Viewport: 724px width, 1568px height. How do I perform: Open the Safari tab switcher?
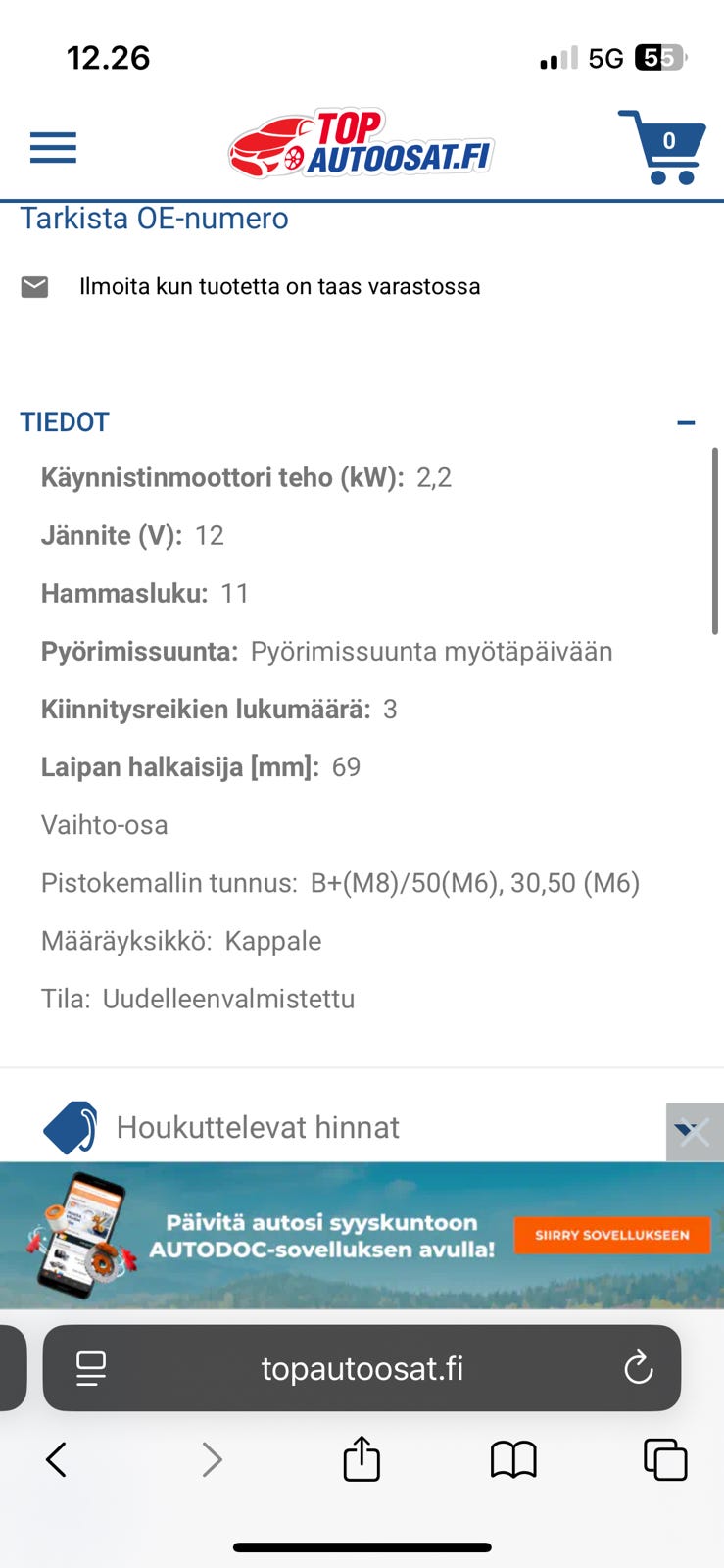pos(664,1459)
